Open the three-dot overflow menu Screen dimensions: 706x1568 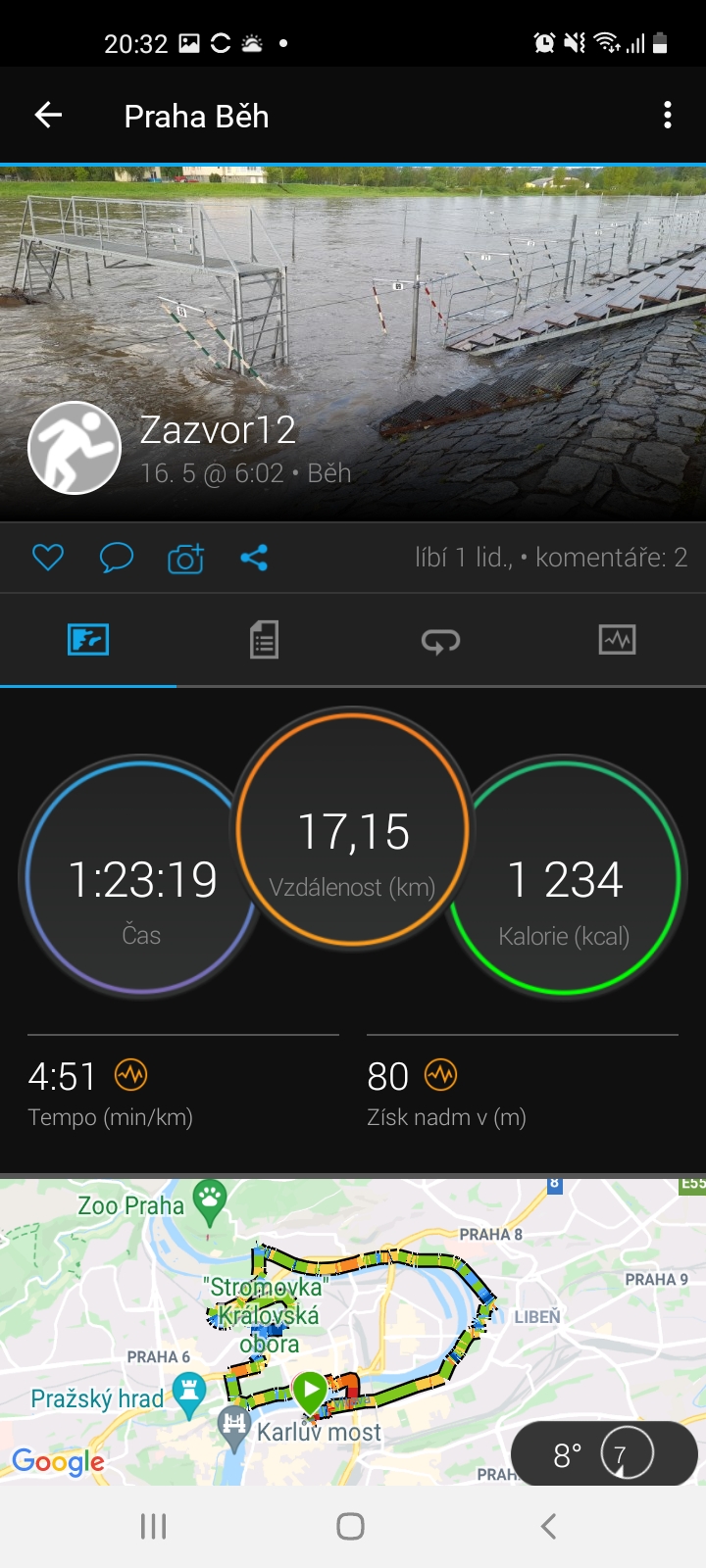coord(668,116)
